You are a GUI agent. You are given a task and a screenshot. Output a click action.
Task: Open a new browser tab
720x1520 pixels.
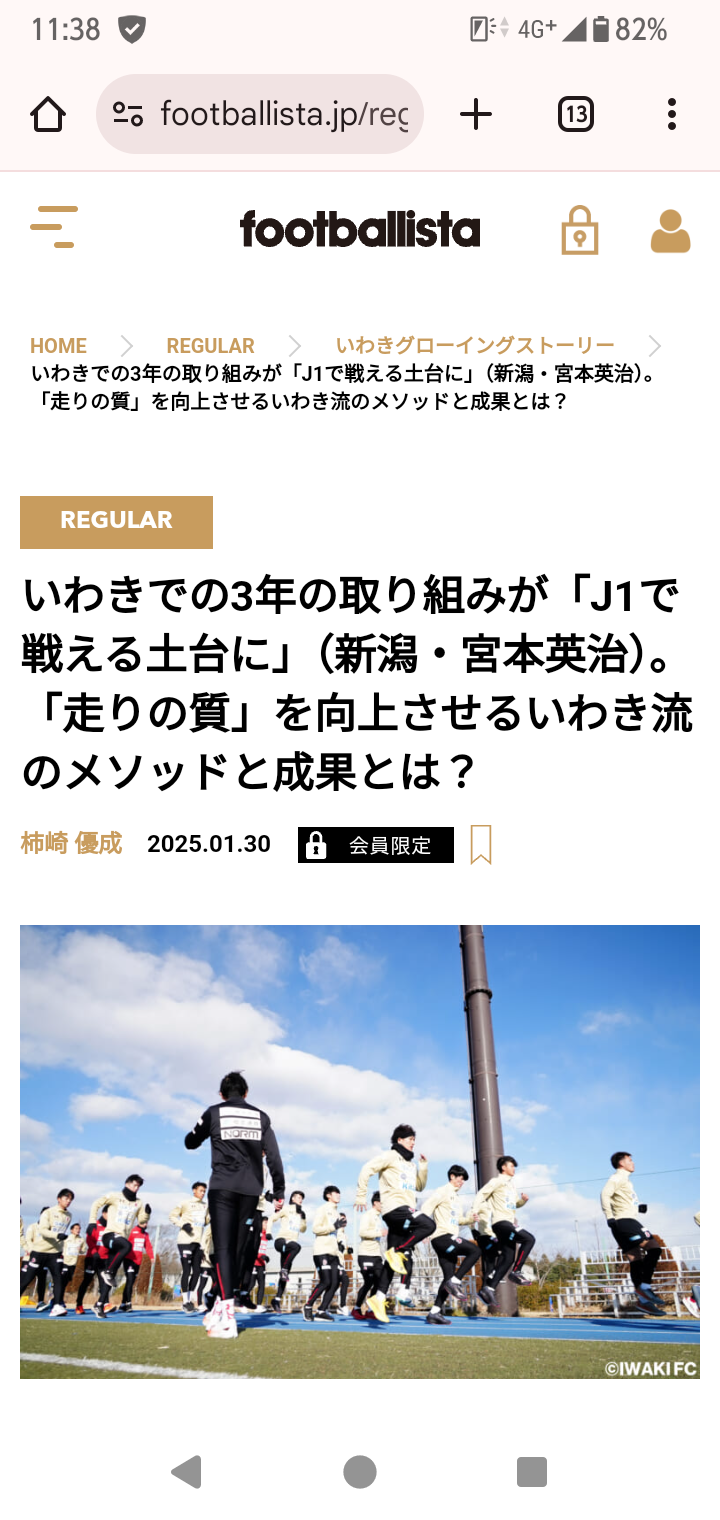[476, 114]
